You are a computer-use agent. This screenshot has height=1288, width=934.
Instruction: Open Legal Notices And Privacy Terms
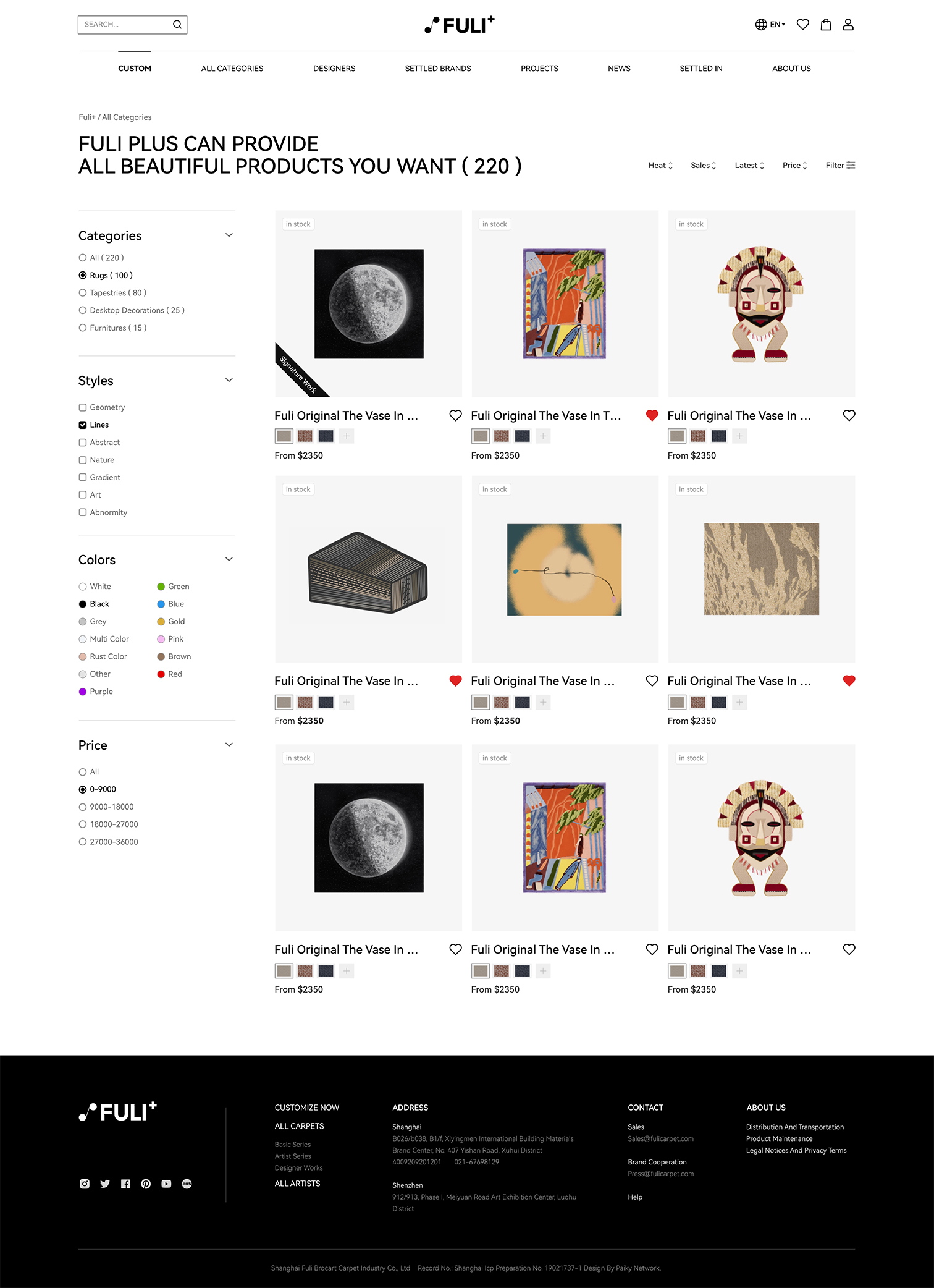[x=796, y=1150]
